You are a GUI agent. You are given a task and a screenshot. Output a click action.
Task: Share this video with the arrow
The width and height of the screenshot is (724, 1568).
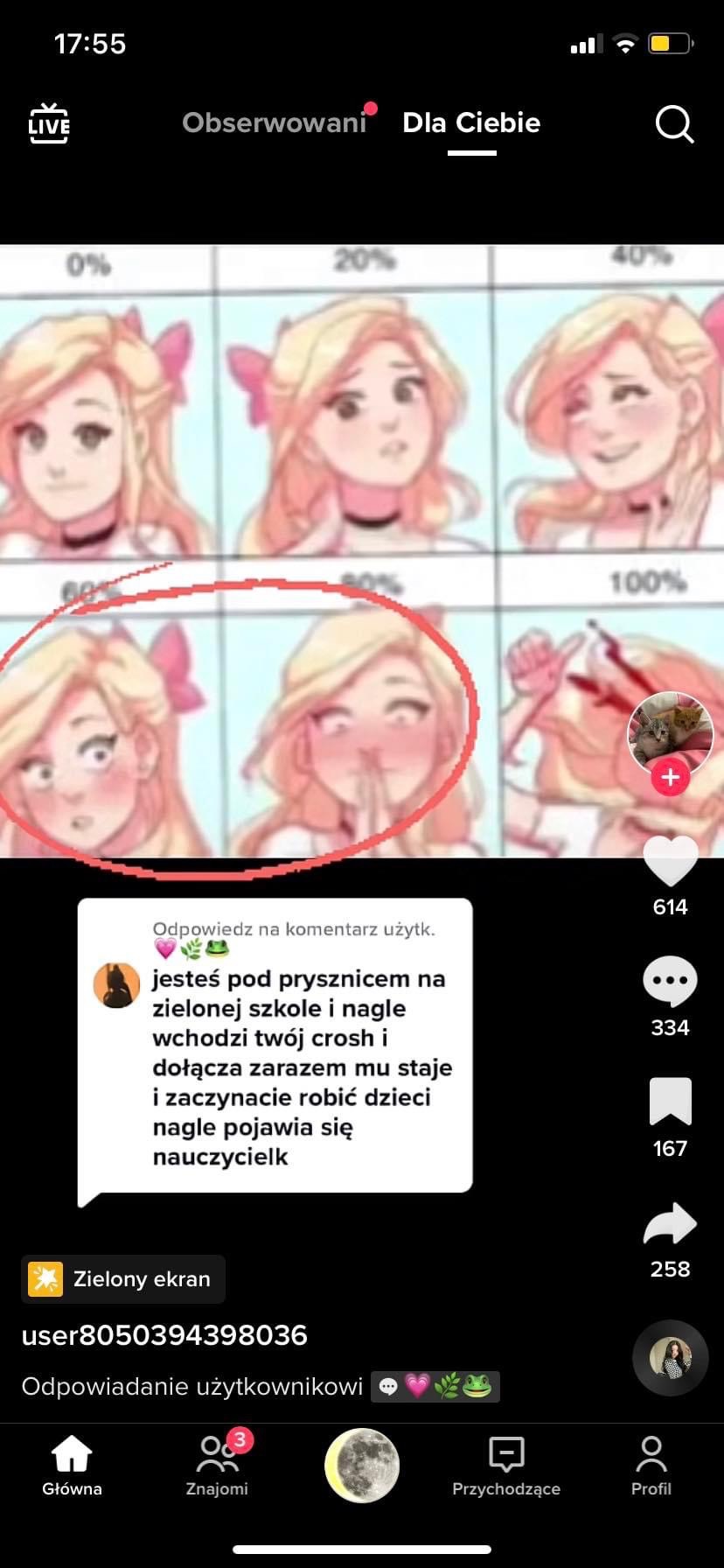(671, 1223)
